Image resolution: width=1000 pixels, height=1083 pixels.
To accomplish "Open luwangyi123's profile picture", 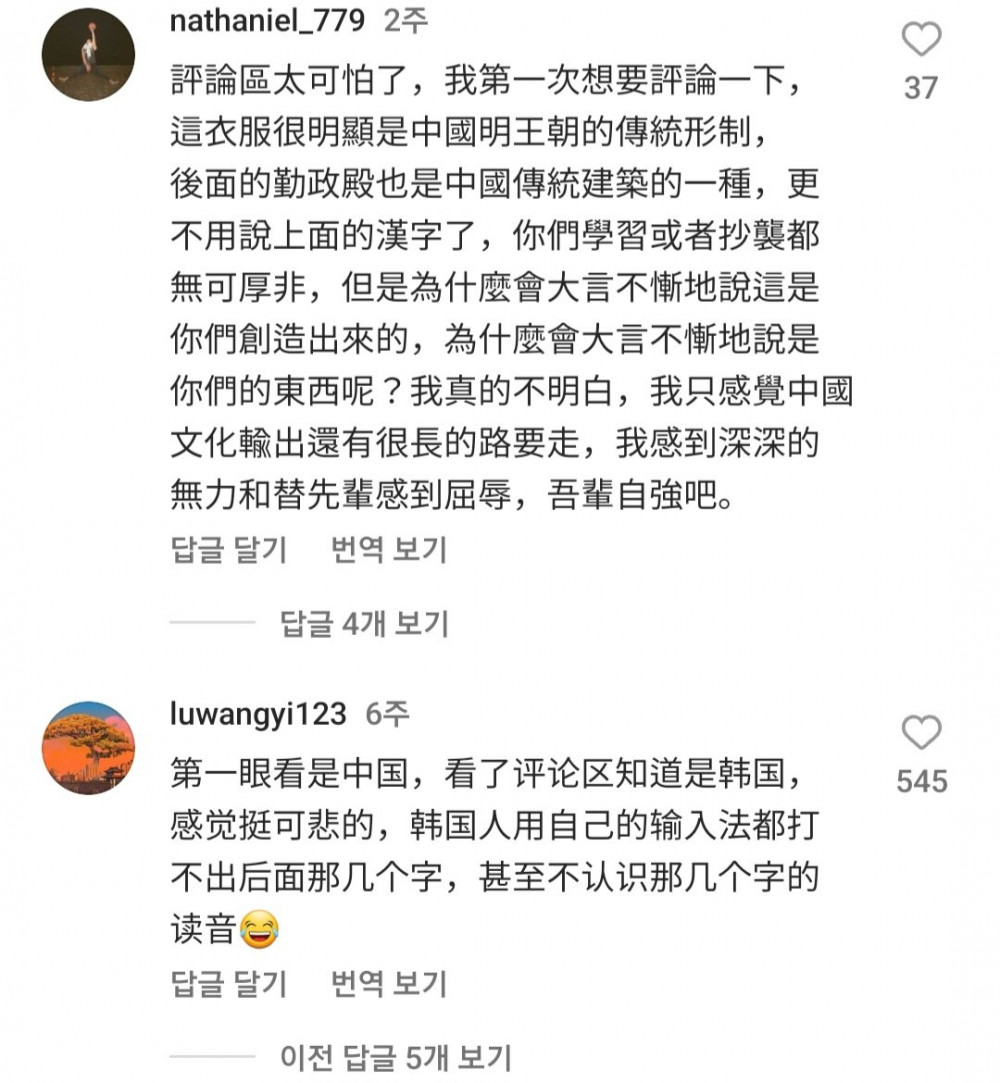I will pyautogui.click(x=88, y=748).
